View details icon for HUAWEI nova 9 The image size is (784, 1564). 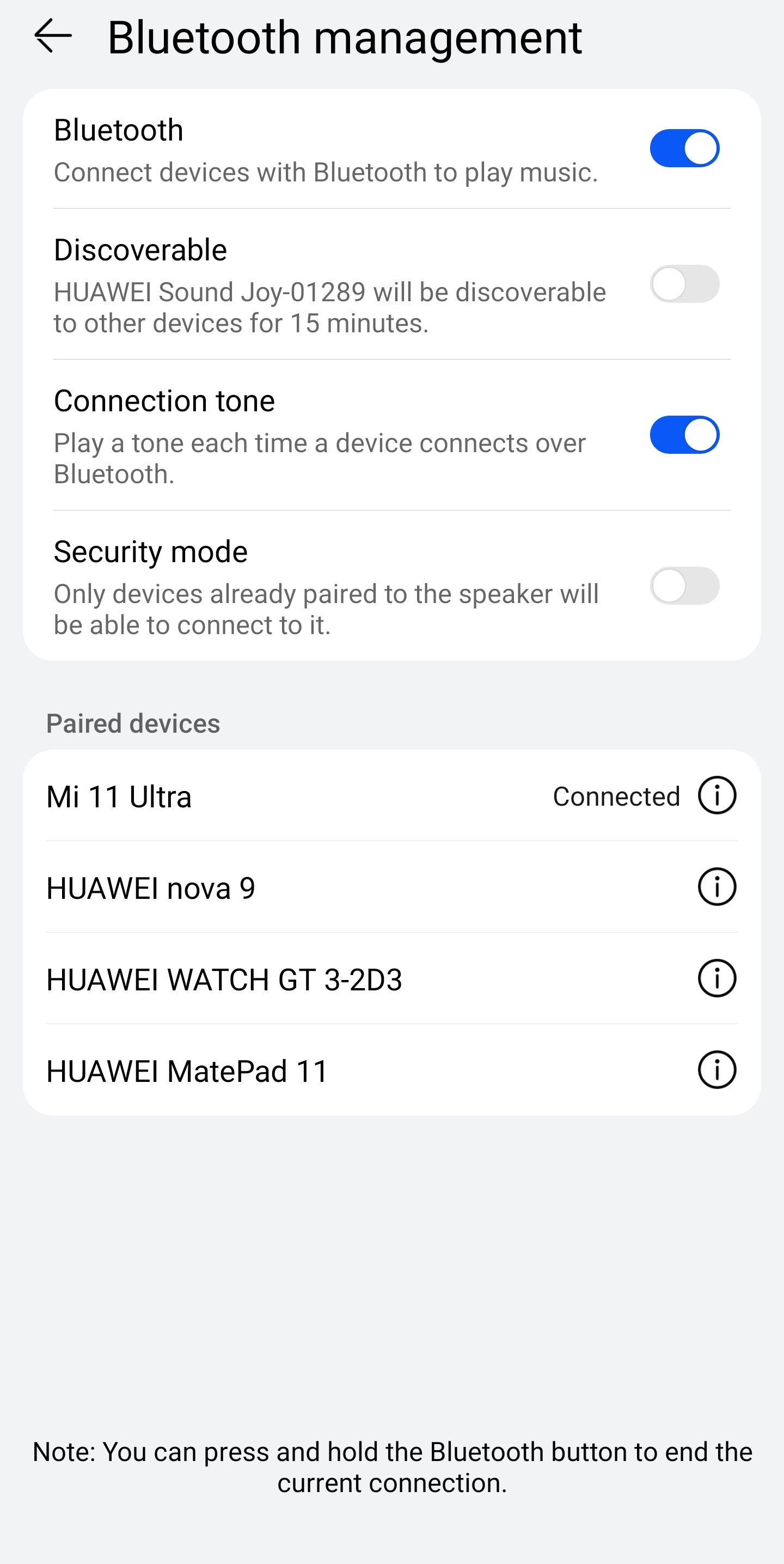tap(716, 887)
